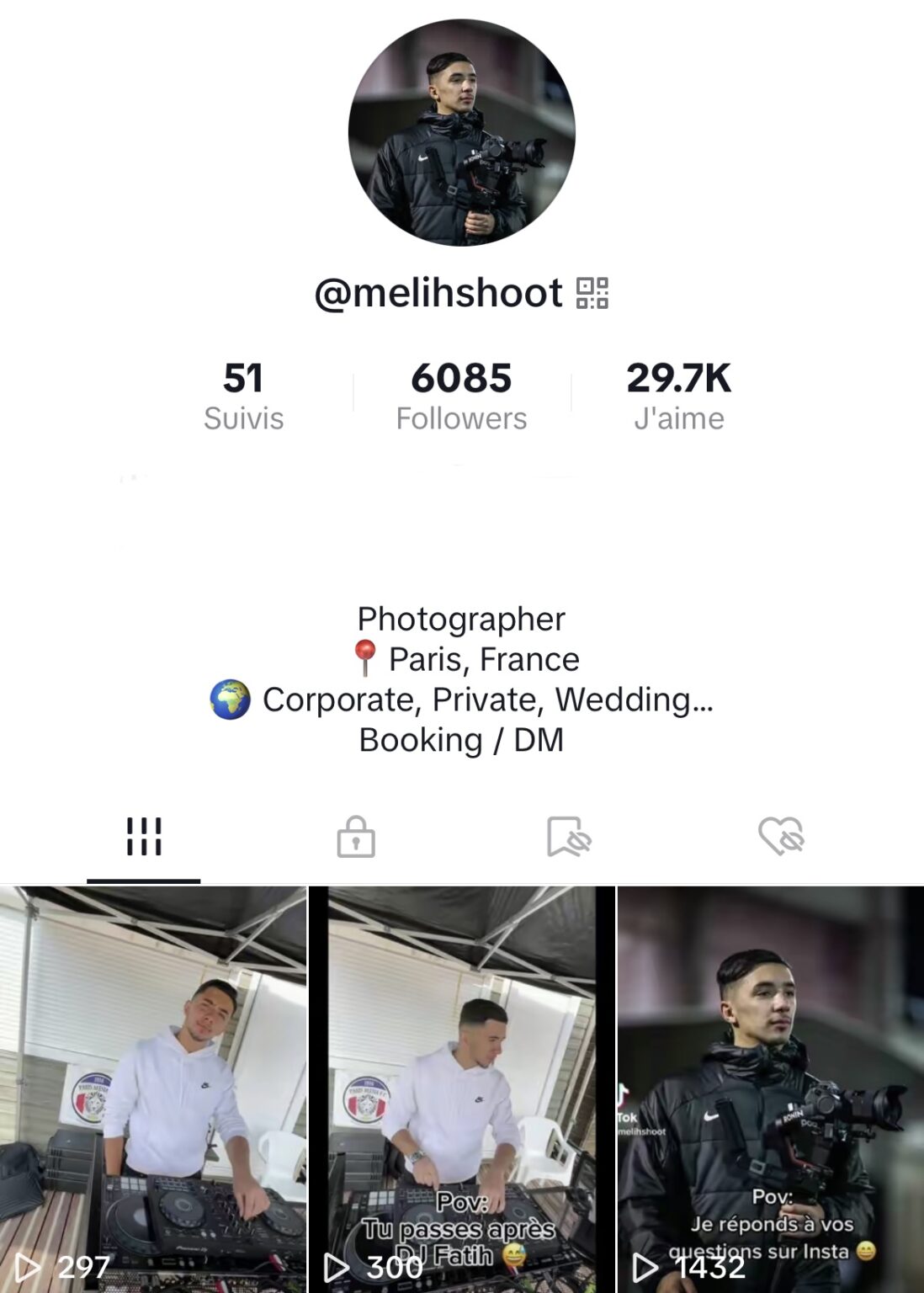Play the Insta questions video with 1432 views
Image resolution: width=924 pixels, height=1293 pixels.
(x=770, y=1088)
